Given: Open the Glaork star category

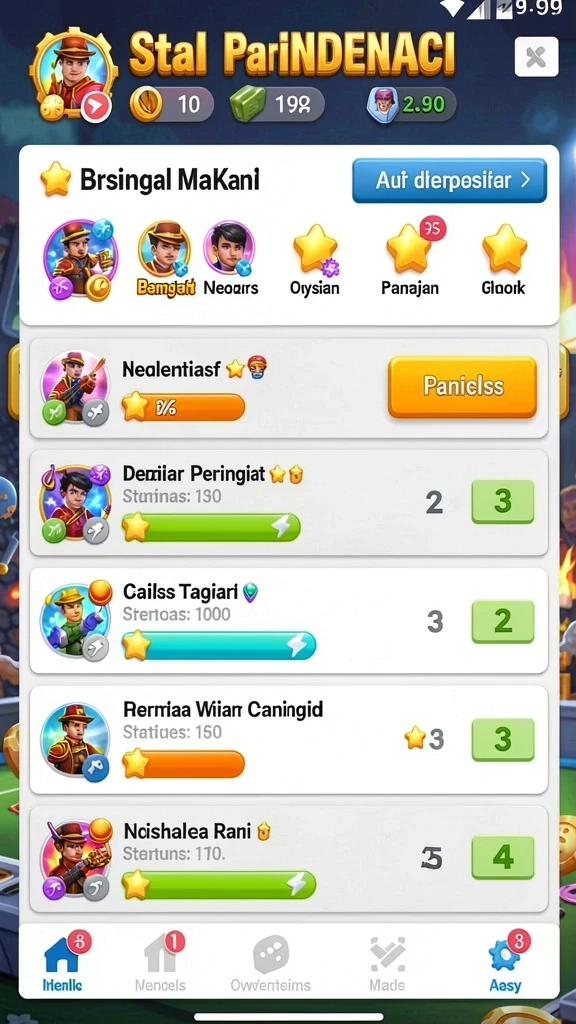Looking at the screenshot, I should (x=504, y=259).
